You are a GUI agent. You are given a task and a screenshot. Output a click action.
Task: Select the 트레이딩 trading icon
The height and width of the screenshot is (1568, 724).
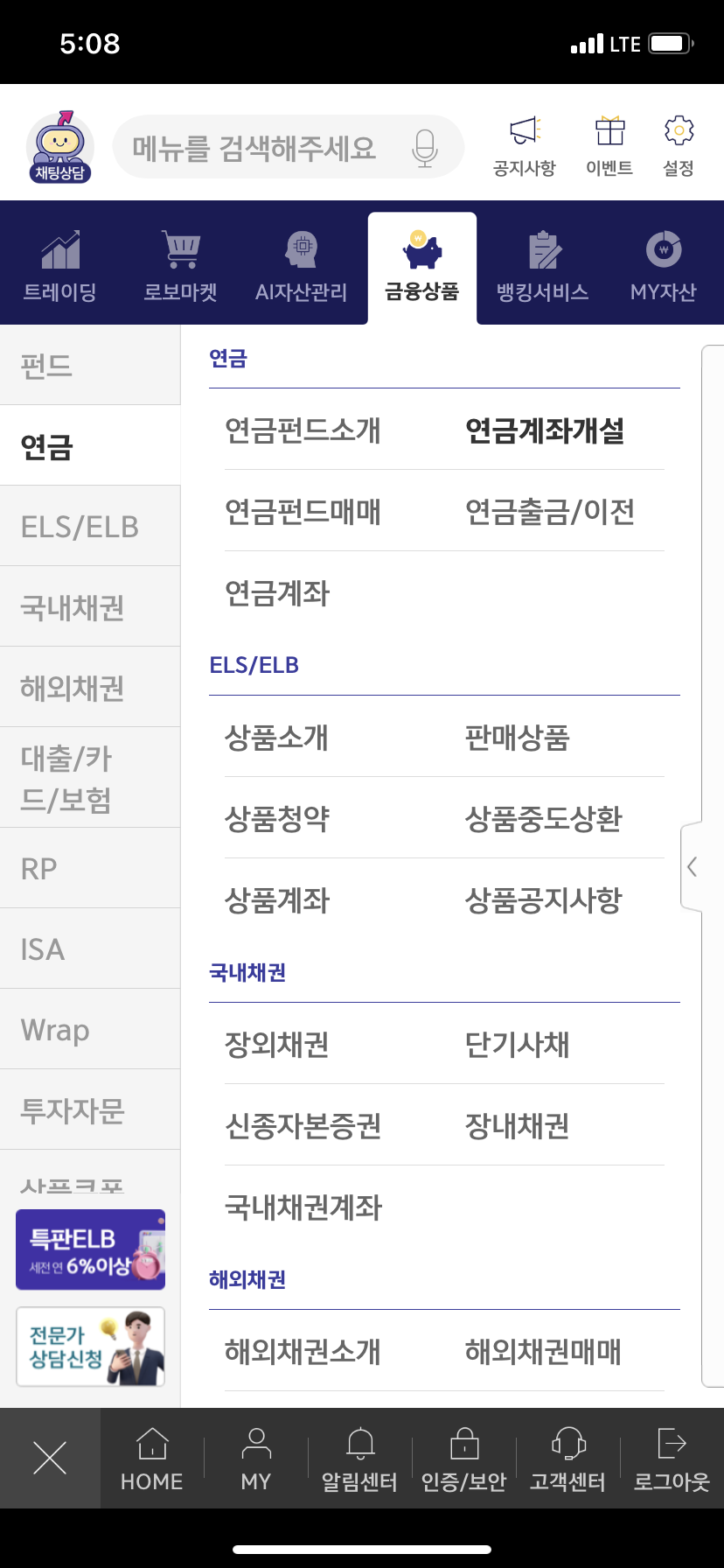pyautogui.click(x=58, y=262)
